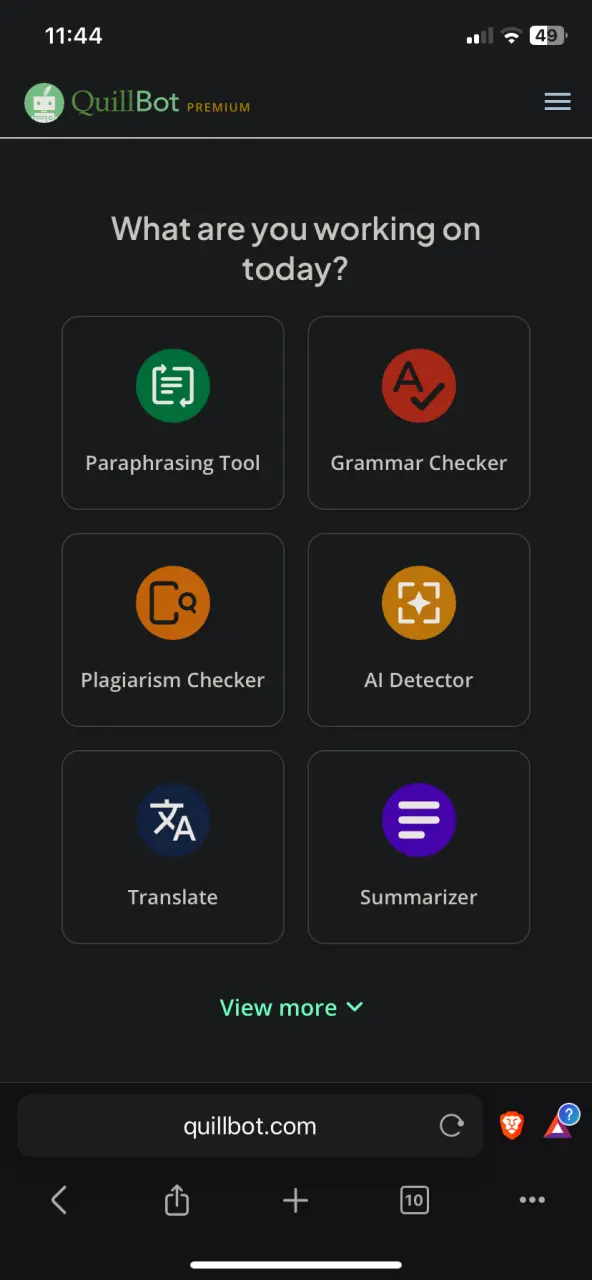Choose the Translate tile
The width and height of the screenshot is (592, 1280).
pyautogui.click(x=173, y=847)
